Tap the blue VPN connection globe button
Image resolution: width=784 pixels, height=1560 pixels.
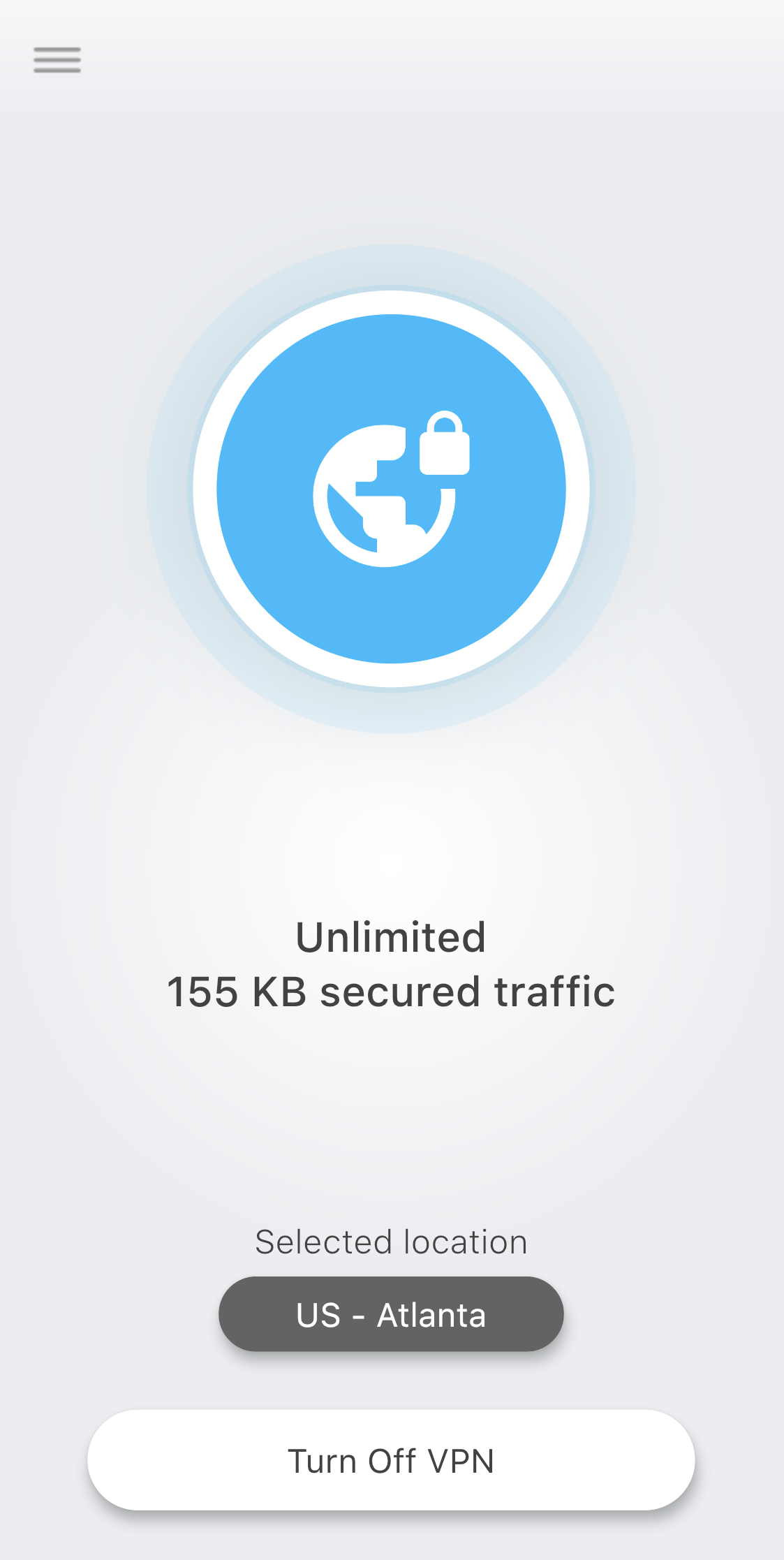click(391, 489)
